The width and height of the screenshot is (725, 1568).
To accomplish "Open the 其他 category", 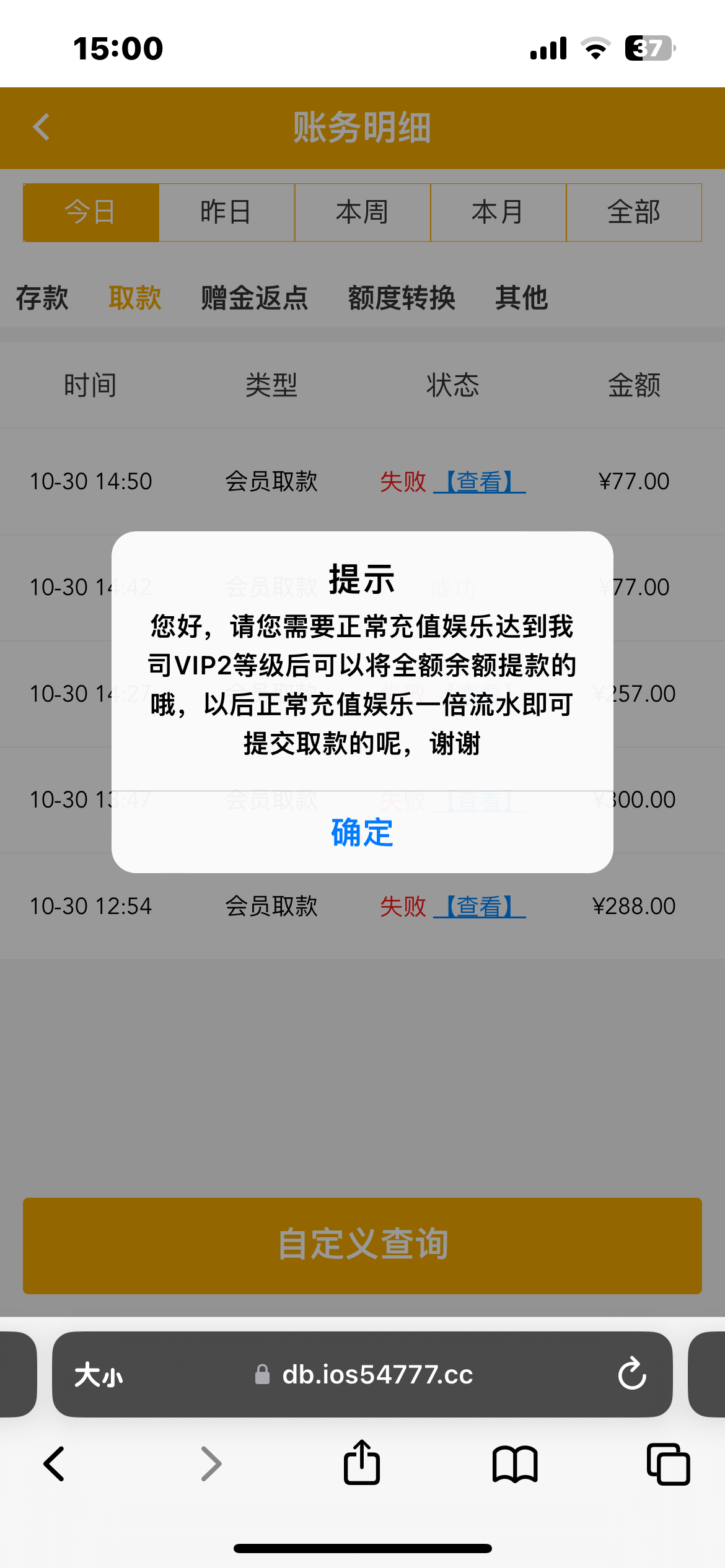I will 521,298.
